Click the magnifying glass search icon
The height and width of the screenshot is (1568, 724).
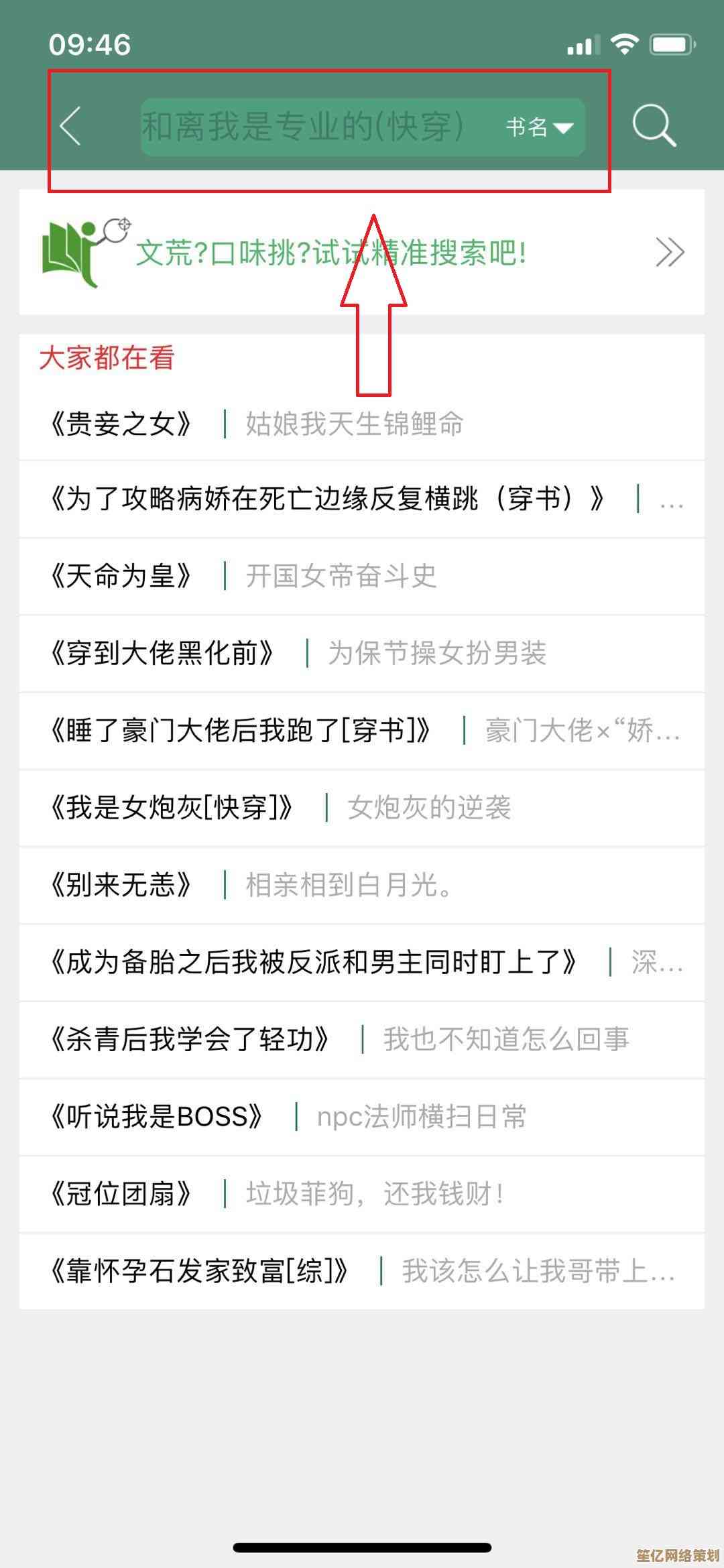tap(654, 126)
